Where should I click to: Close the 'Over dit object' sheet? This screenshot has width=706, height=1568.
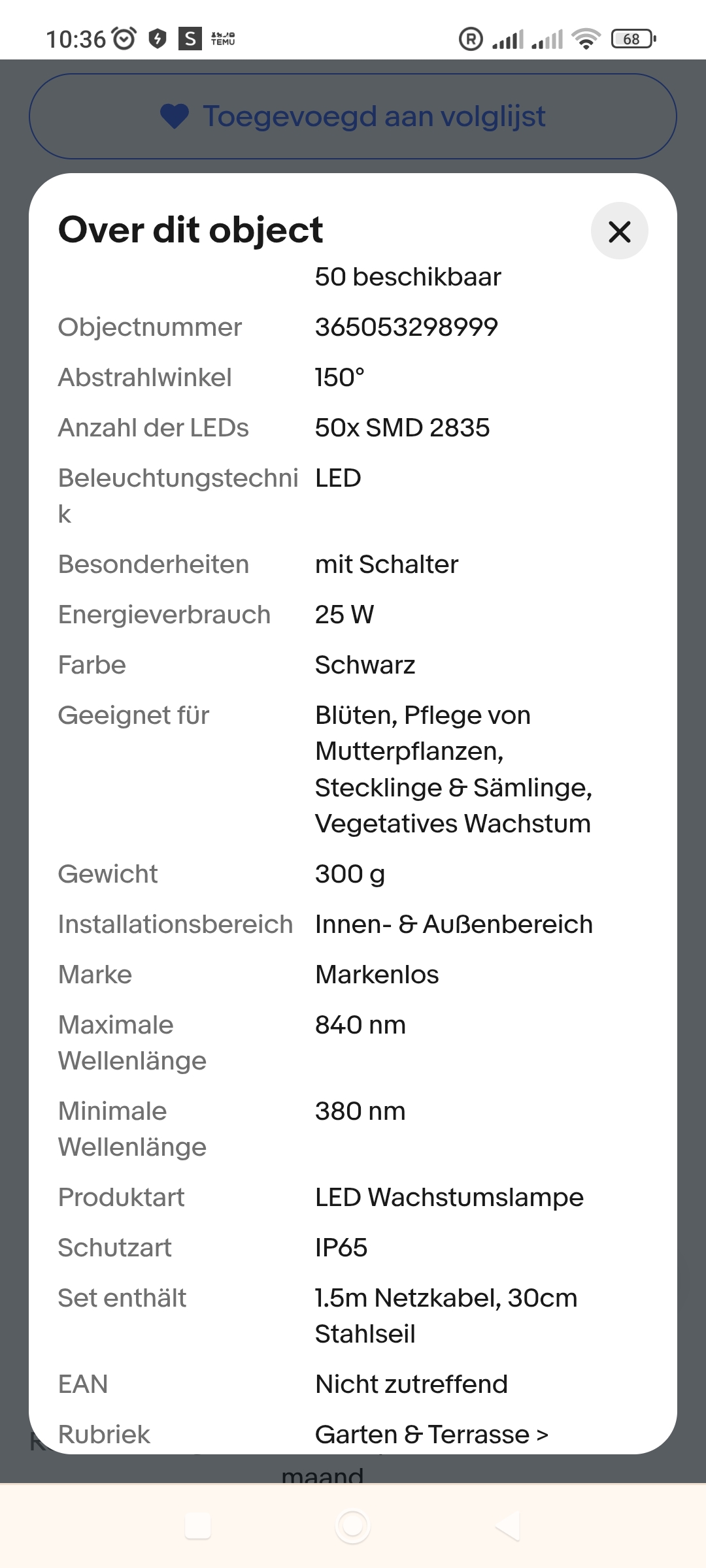[619, 231]
